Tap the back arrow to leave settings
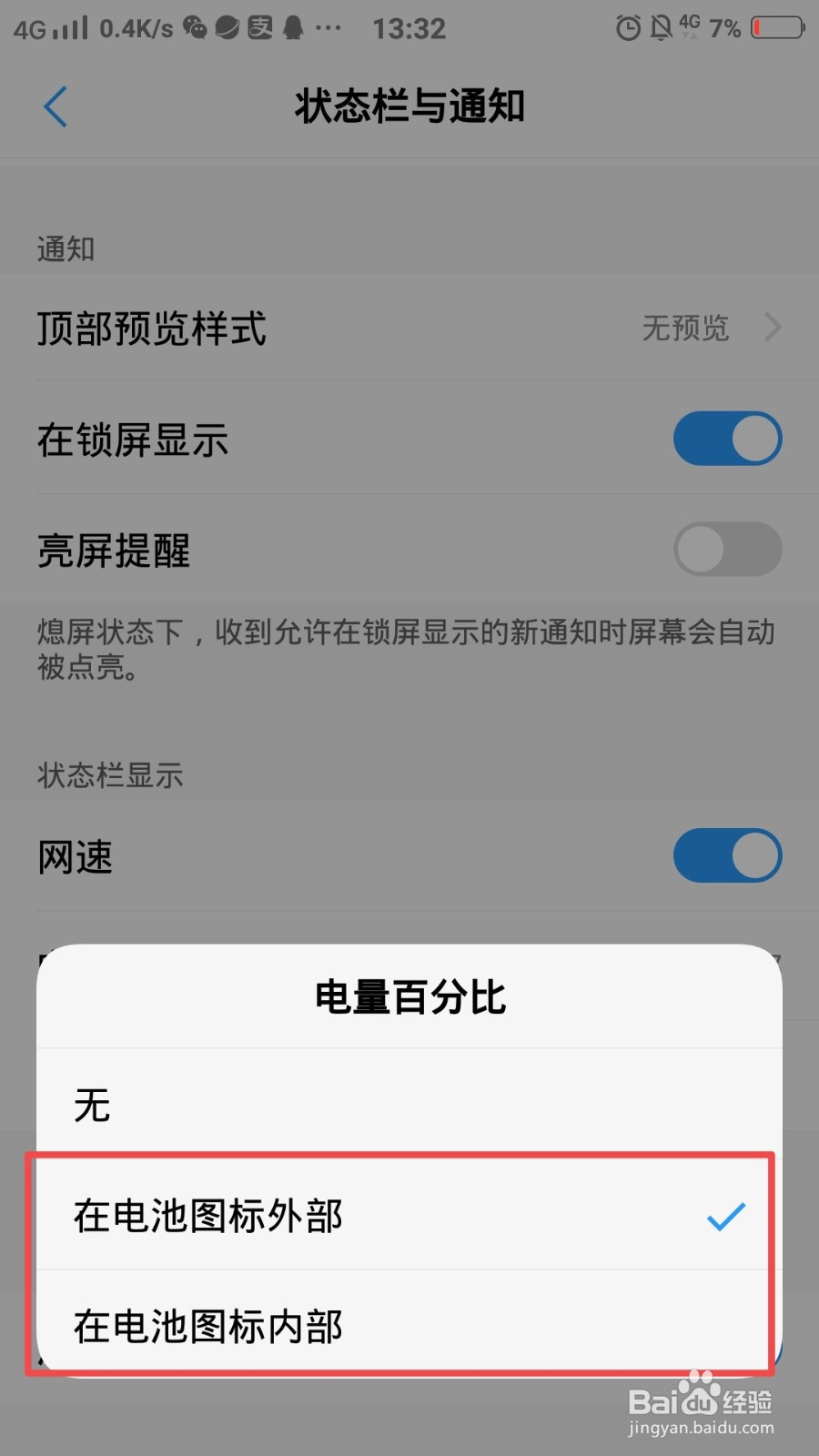The height and width of the screenshot is (1456, 819). (x=55, y=106)
